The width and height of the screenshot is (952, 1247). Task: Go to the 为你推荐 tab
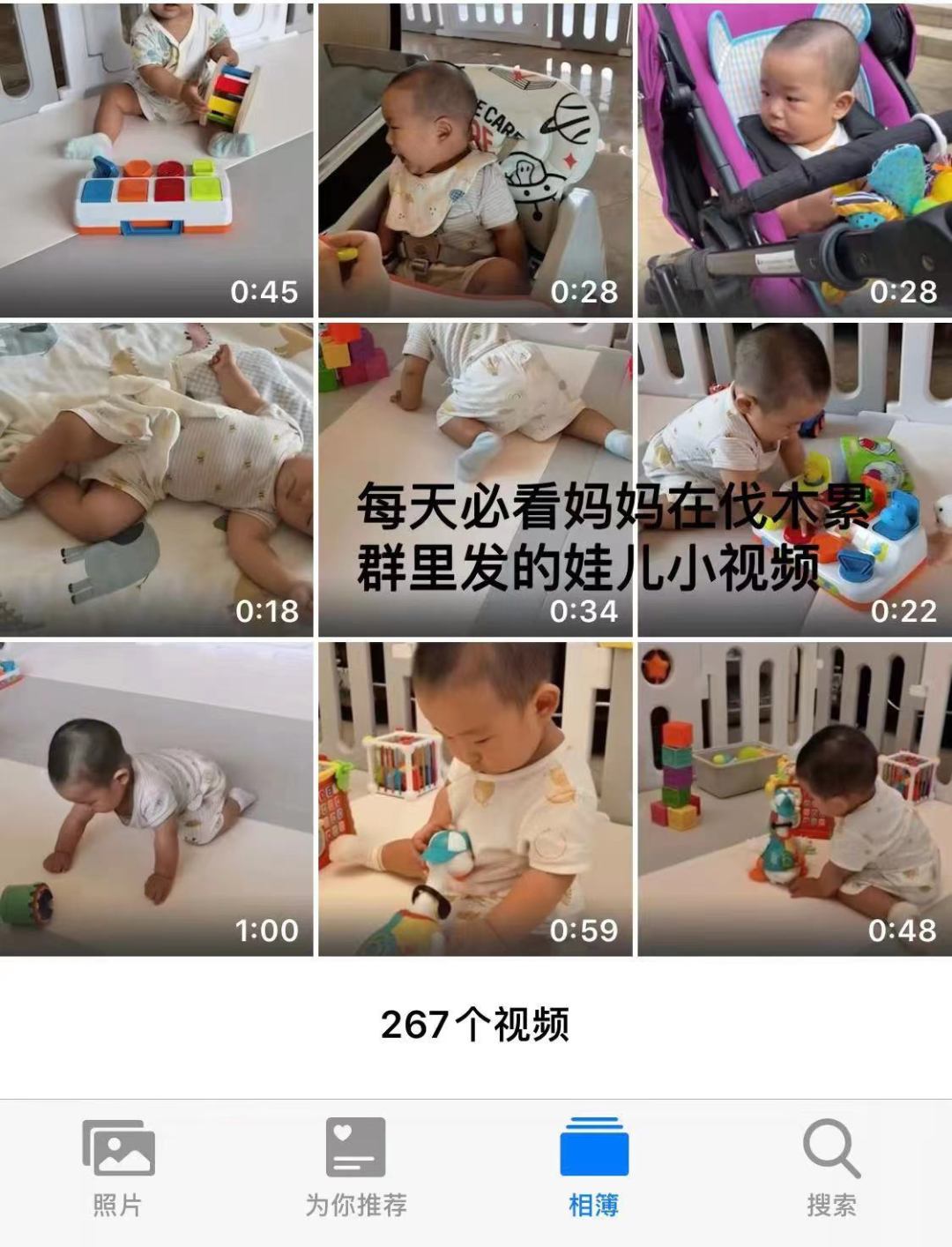(356, 1168)
